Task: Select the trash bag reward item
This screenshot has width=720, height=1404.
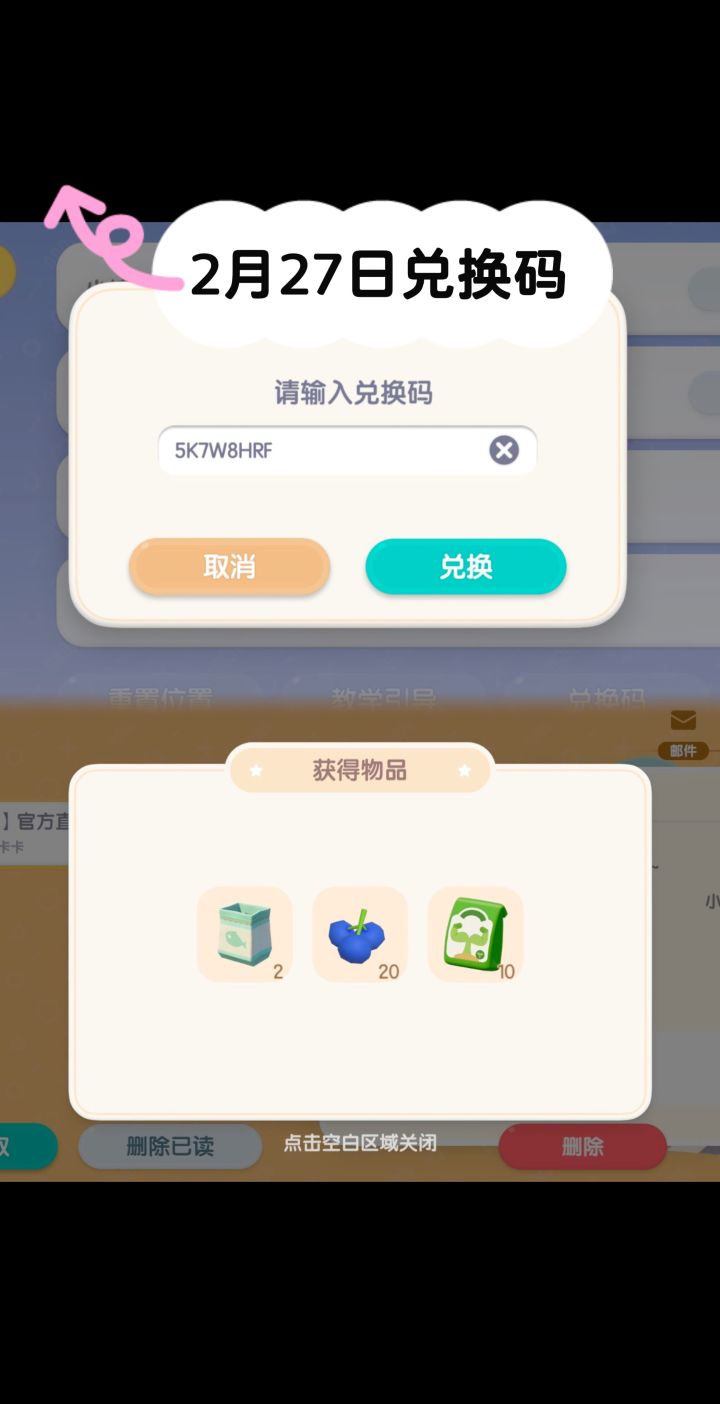Action: pos(244,932)
